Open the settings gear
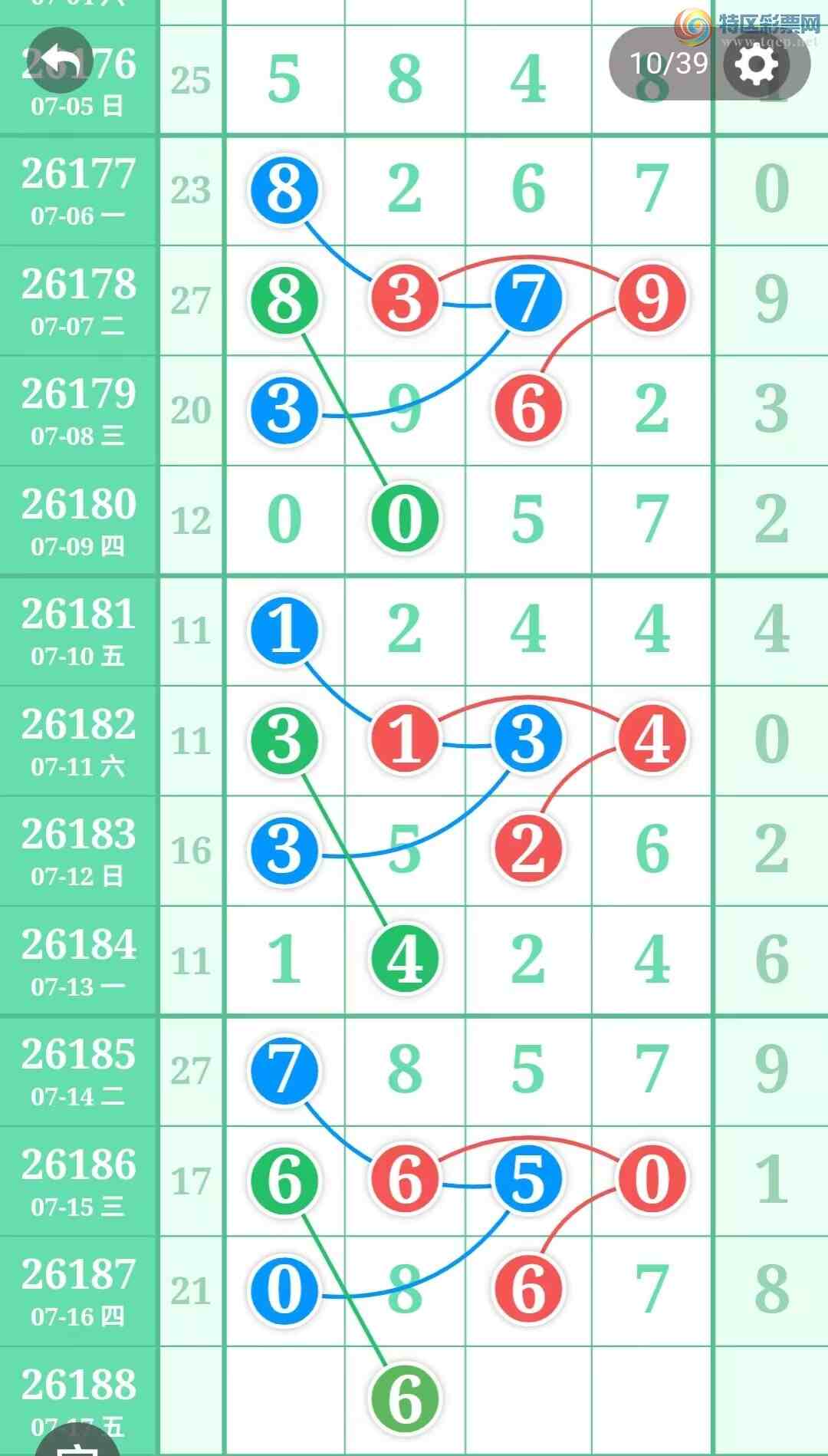This screenshot has height=1456, width=828. point(756,64)
